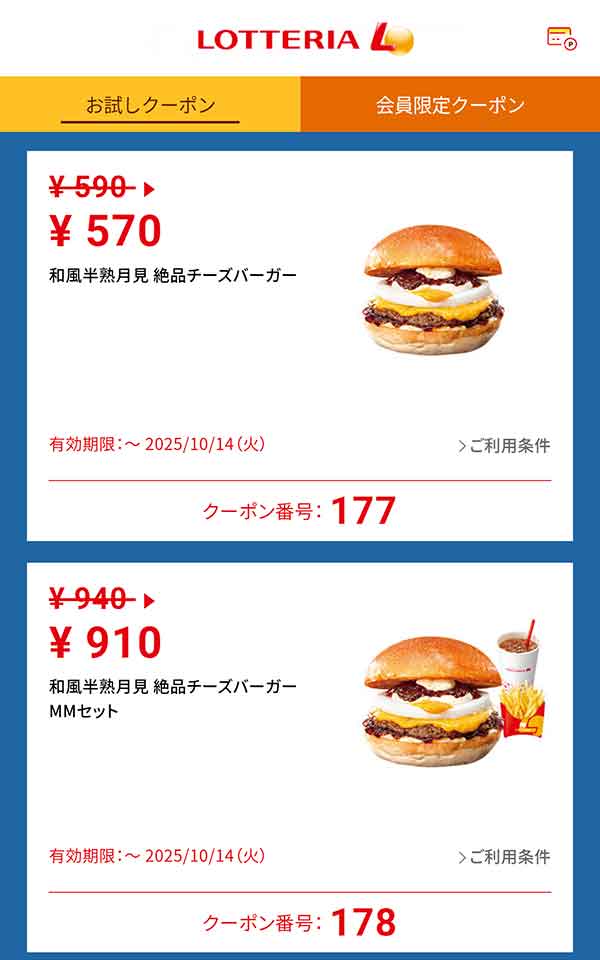View ご利用条件 for coupon 177
The height and width of the screenshot is (960, 600).
click(504, 446)
